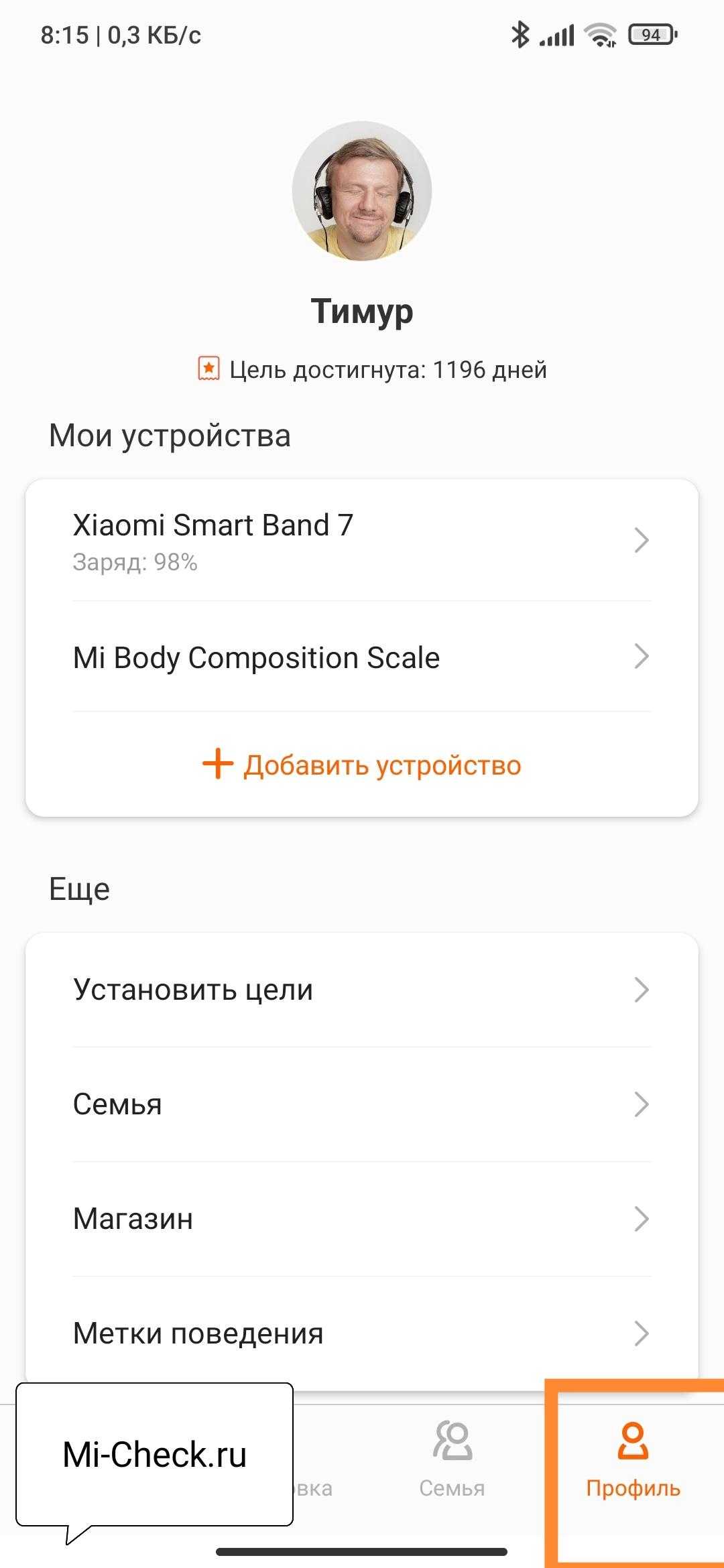Screen dimensions: 724x1568
Task: Open Mi Body Composition Scale settings
Action: point(362,657)
